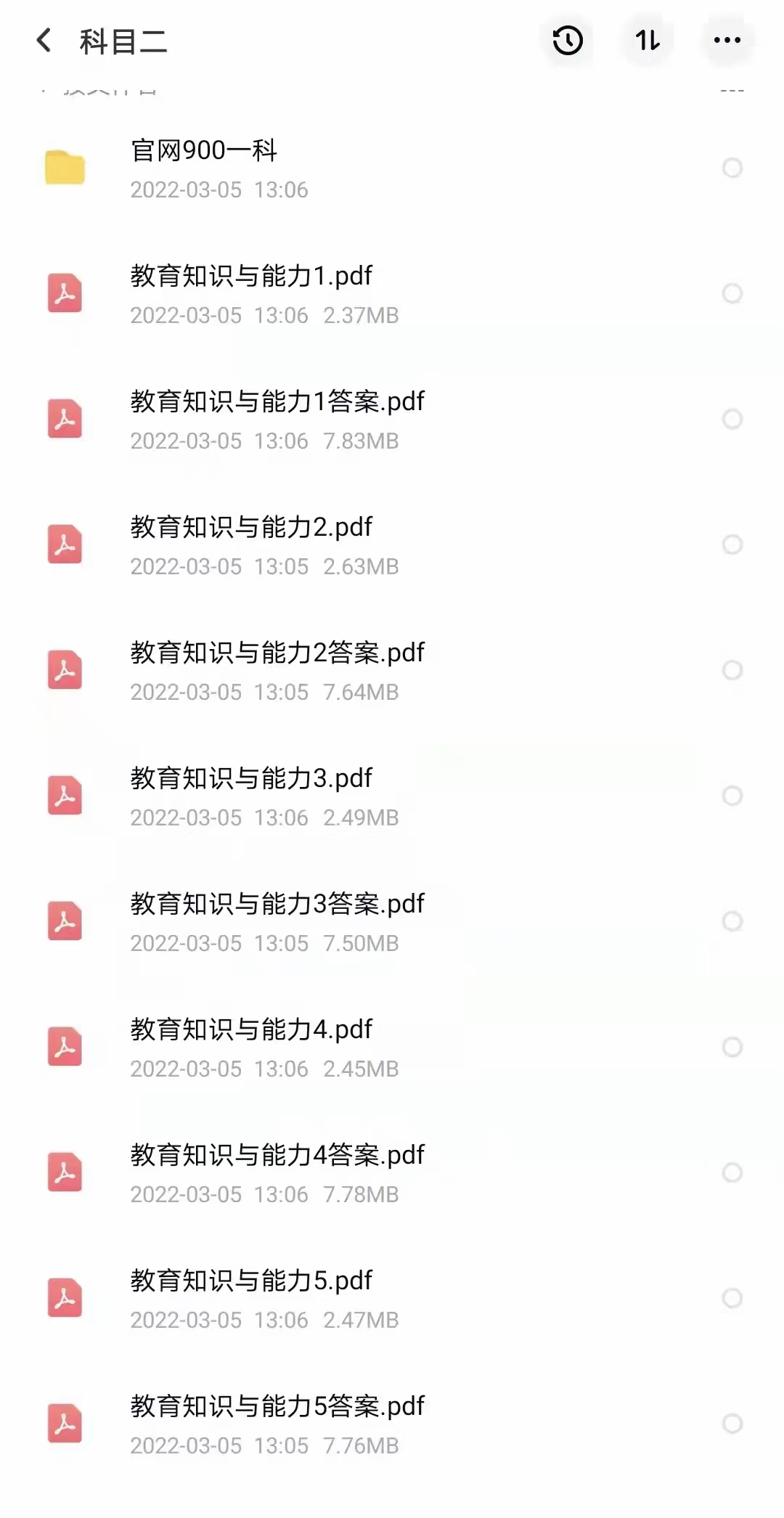This screenshot has width=784, height=1518.
Task: Select the circle for 教育知识与能力5.pdf
Action: pos(732,1298)
